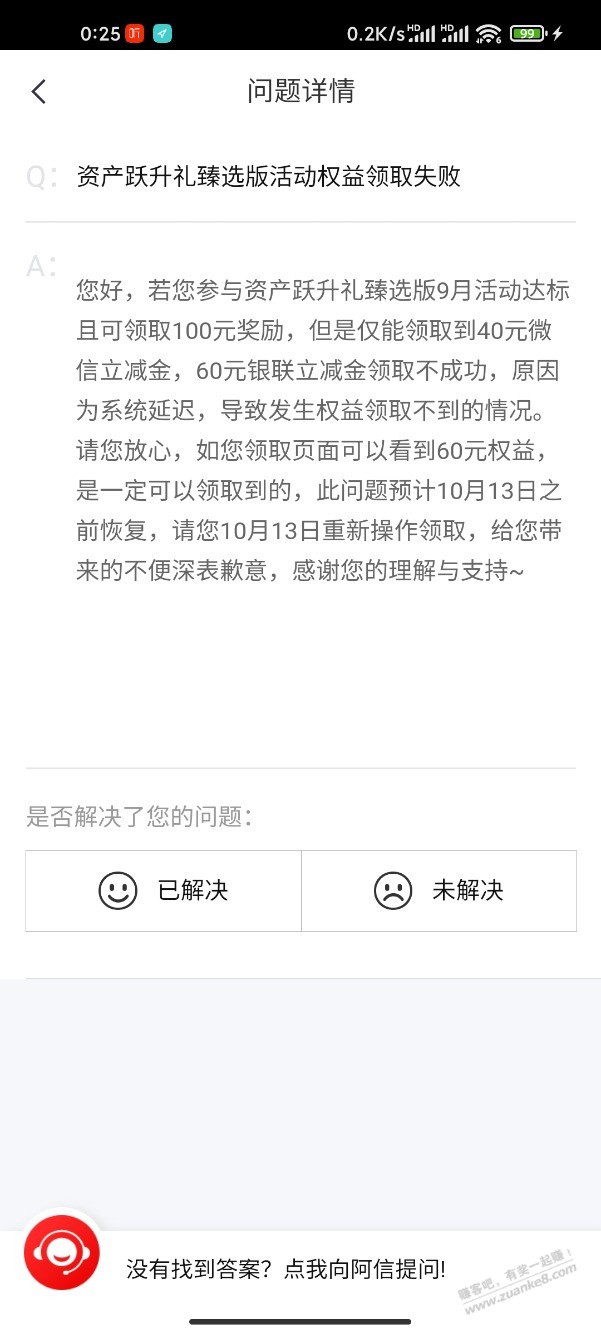Viewport: 601px width, 1334px height.
Task: Select 未解决 for this answer
Action: coord(438,890)
